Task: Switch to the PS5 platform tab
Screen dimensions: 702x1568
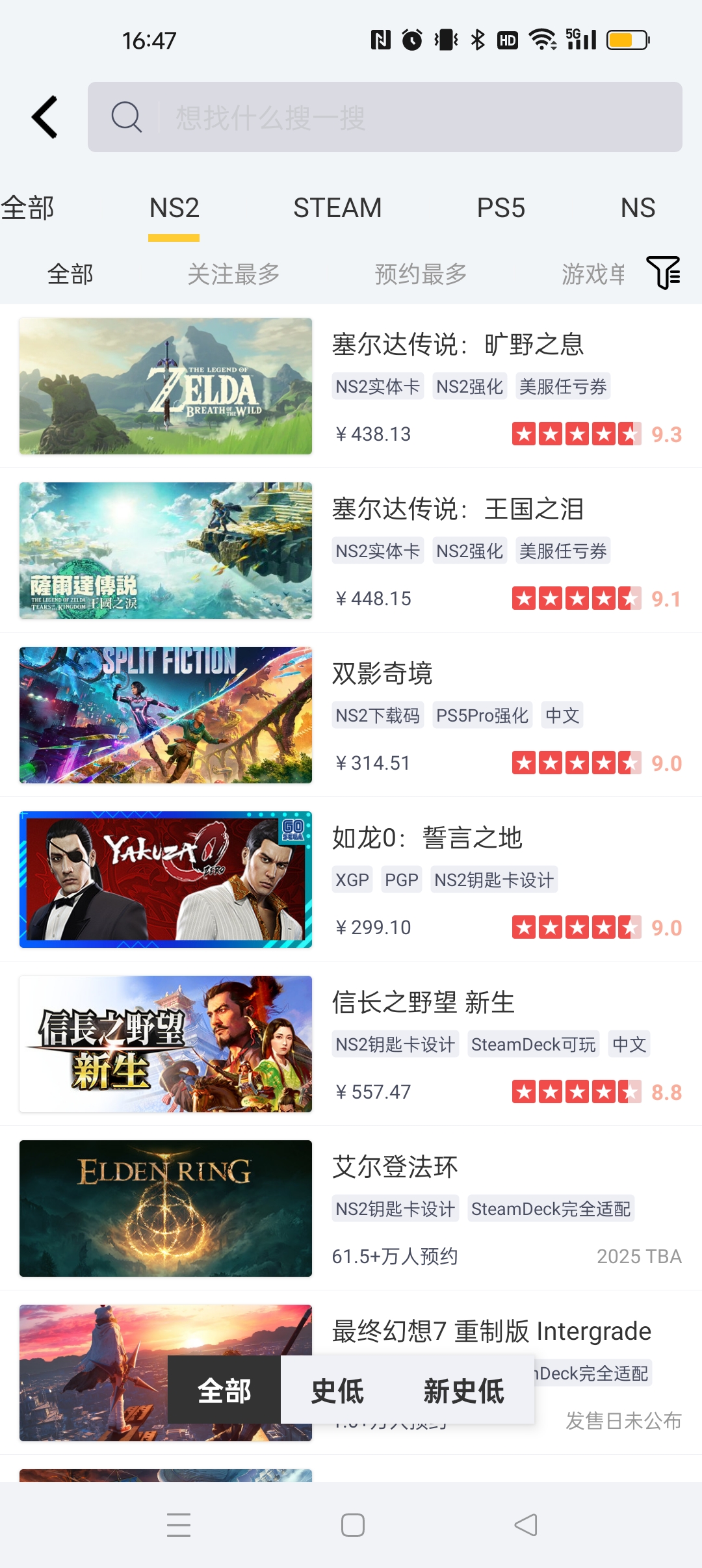Action: (x=500, y=209)
